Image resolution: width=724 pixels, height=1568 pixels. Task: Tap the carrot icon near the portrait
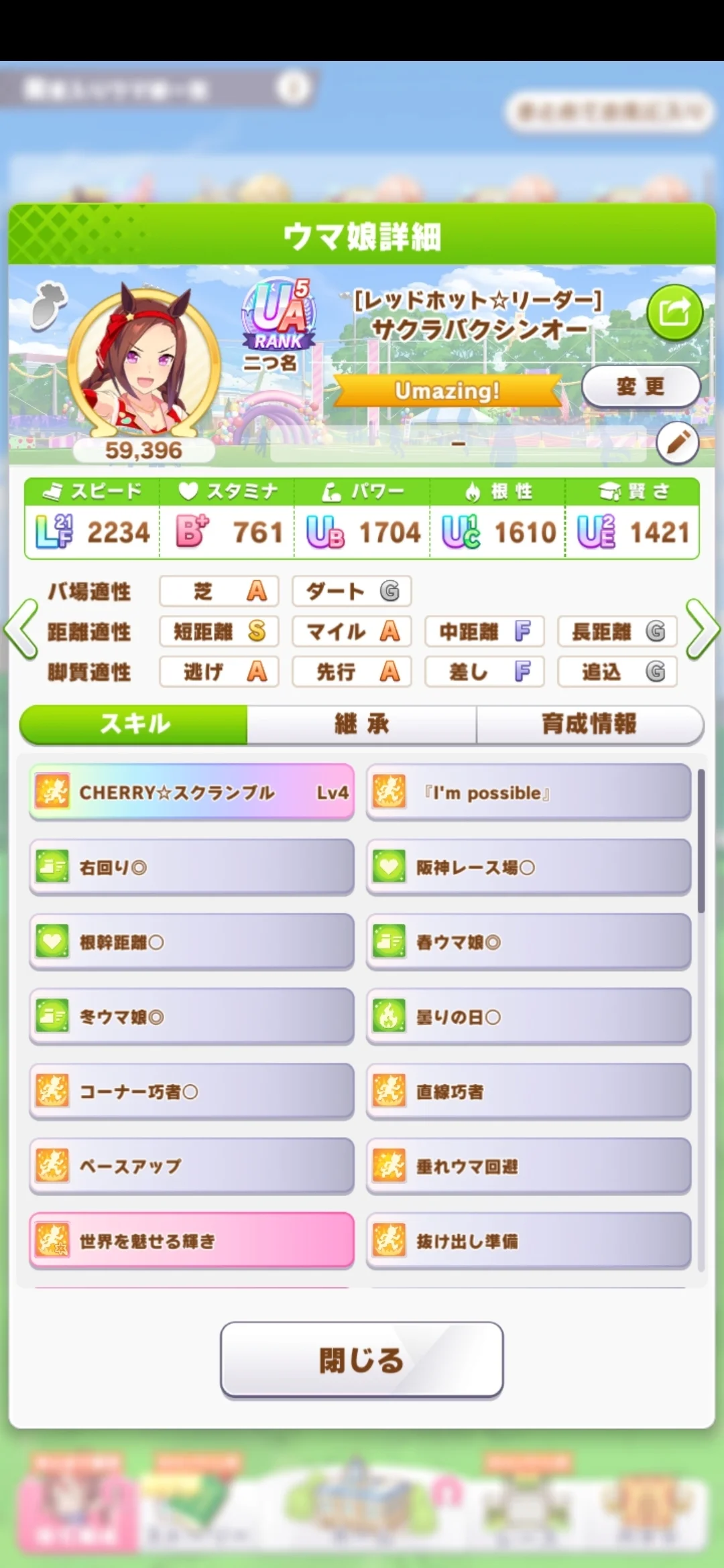[48, 306]
